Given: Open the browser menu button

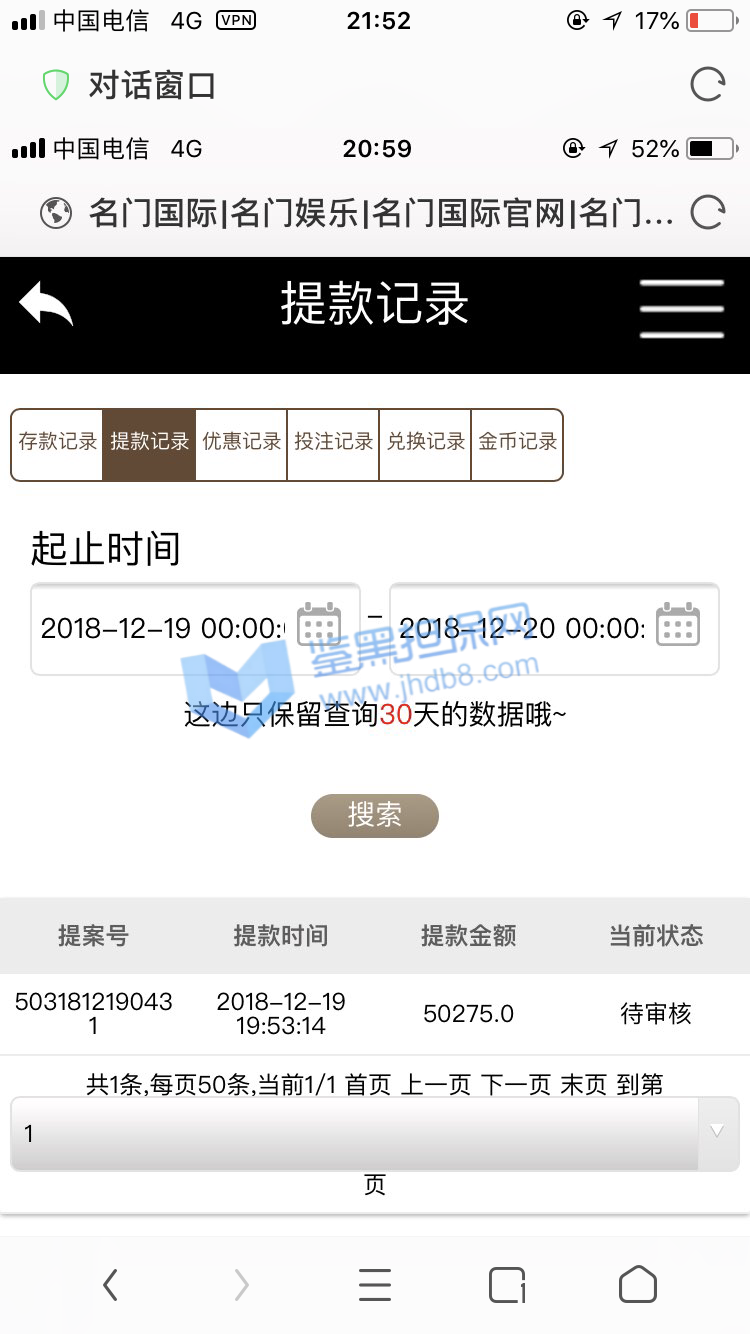Looking at the screenshot, I should tap(375, 1285).
